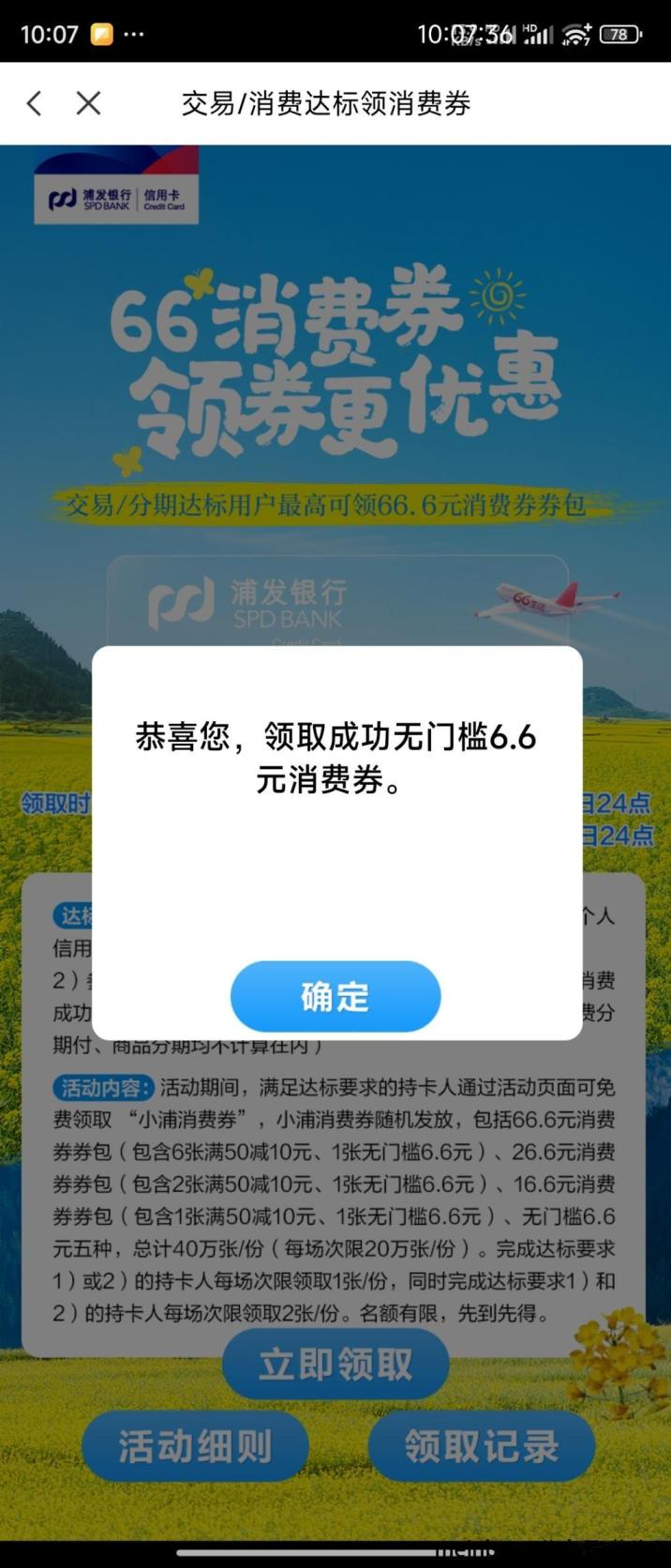This screenshot has height=1568, width=671.
Task: Open 活动细则 activity rules
Action: pyautogui.click(x=195, y=1446)
